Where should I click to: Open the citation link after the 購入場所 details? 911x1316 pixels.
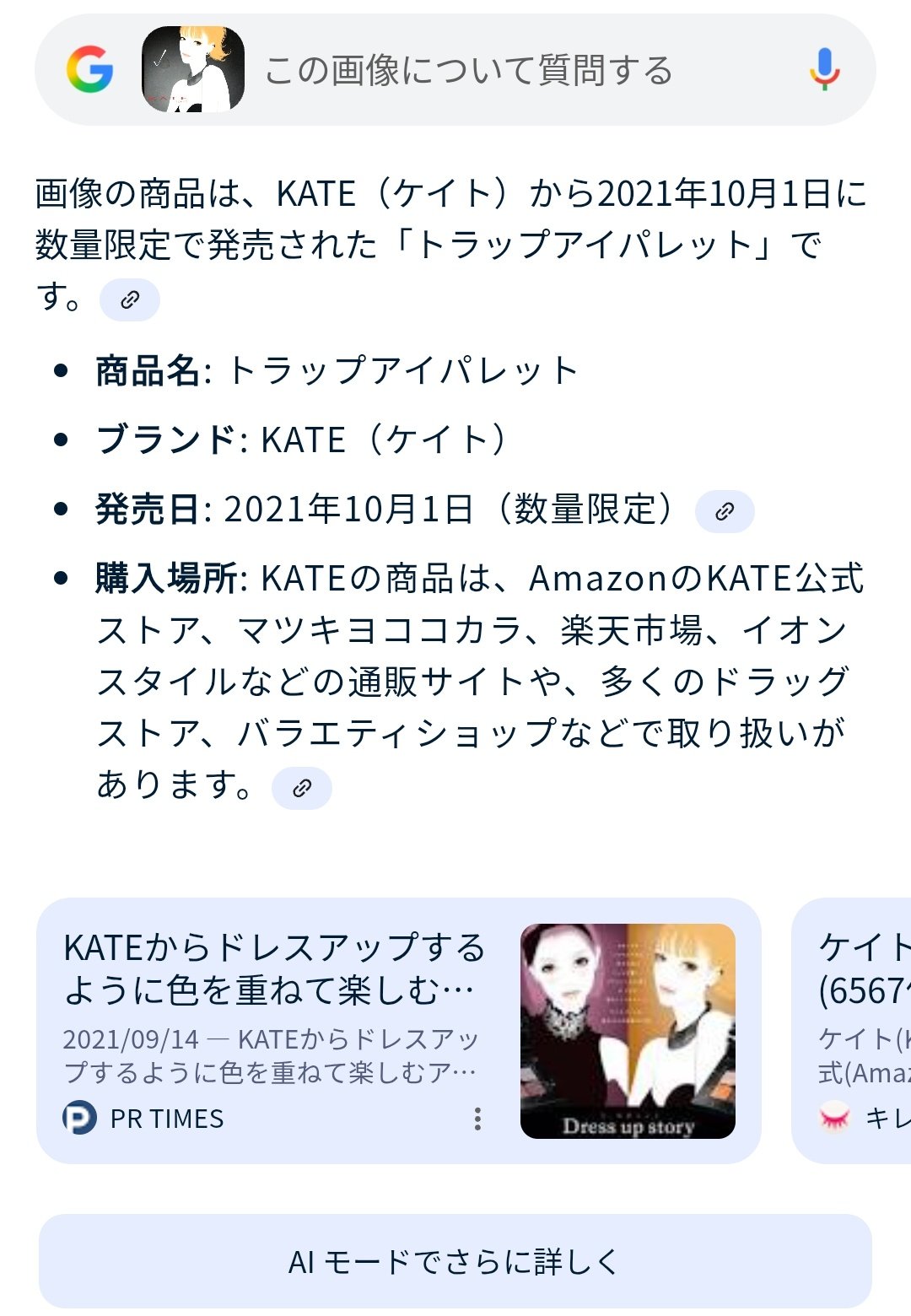301,790
